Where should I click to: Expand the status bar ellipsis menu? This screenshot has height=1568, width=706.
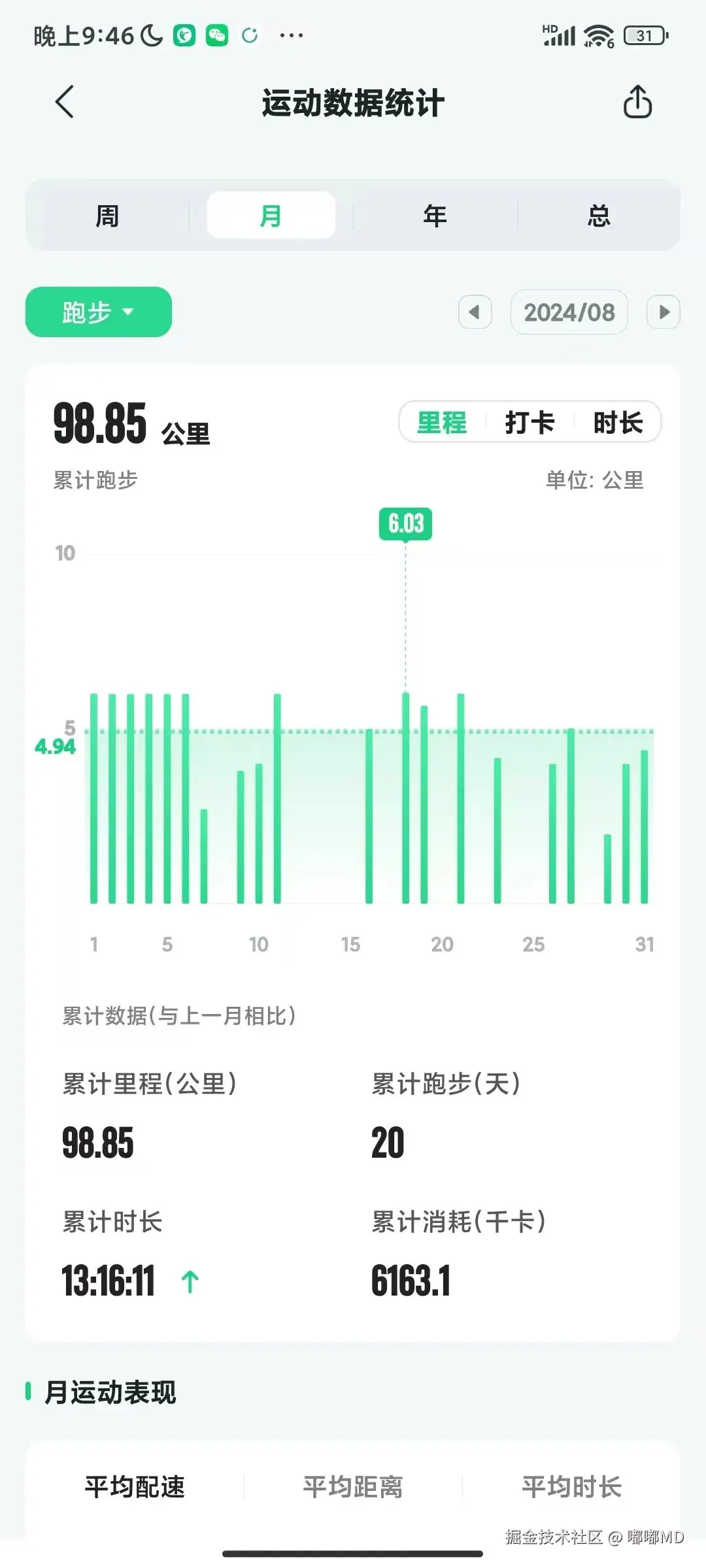coord(292,36)
